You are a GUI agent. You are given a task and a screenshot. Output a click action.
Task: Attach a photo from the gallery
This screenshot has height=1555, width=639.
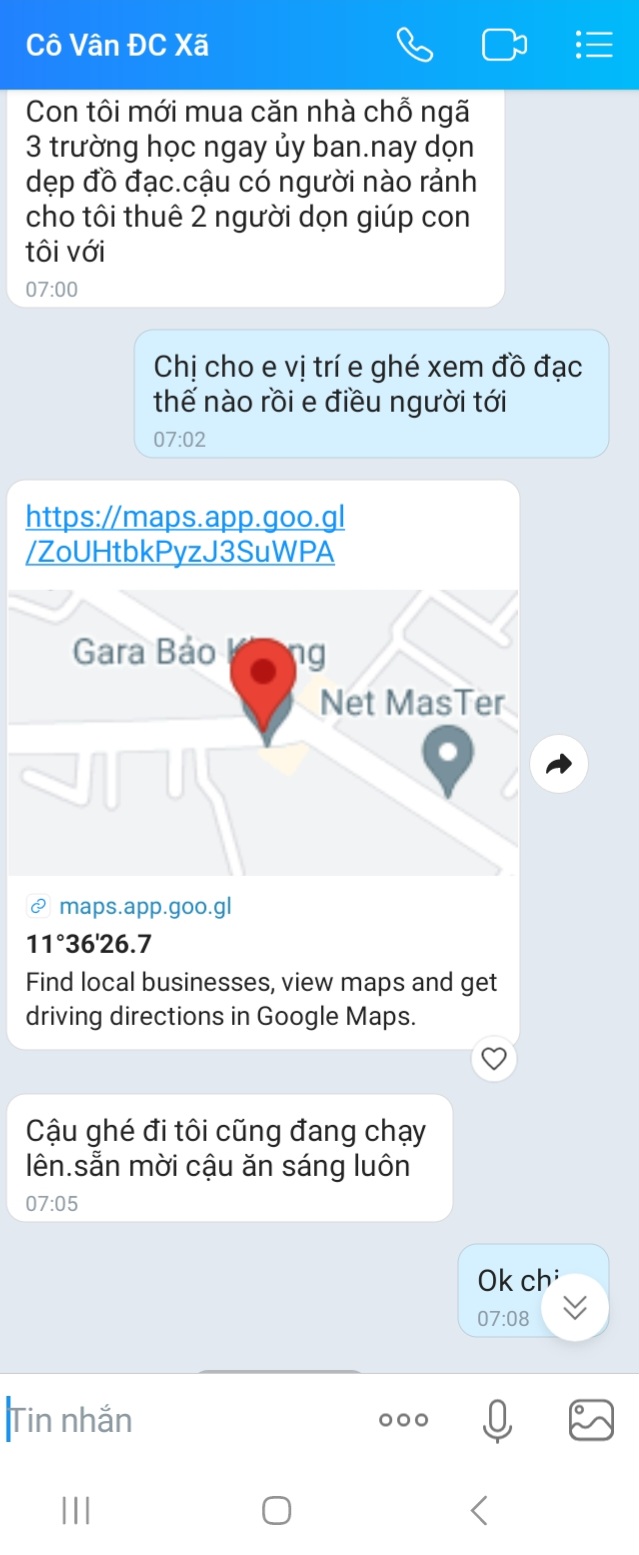(x=591, y=1420)
